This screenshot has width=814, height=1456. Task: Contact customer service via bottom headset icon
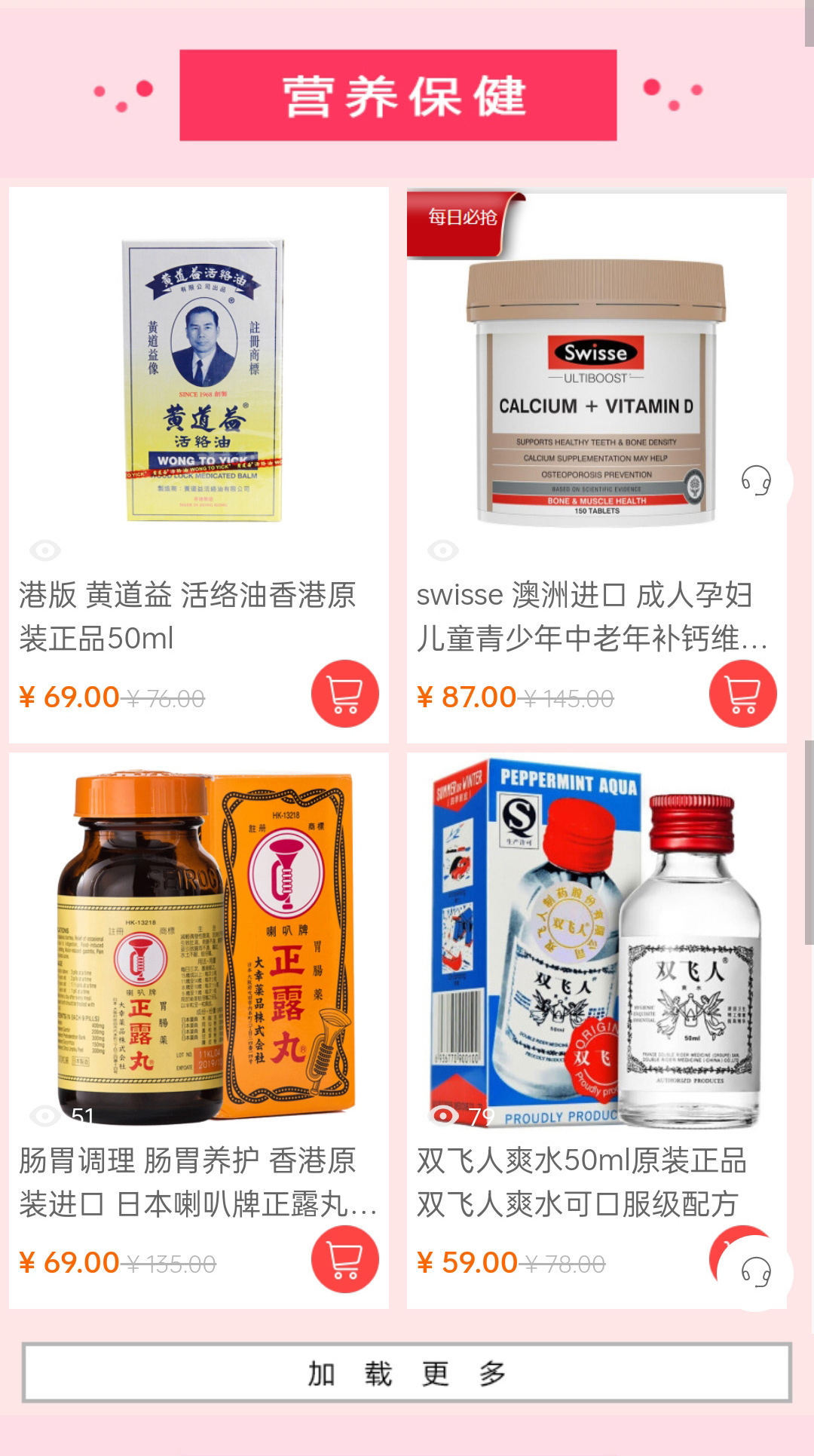point(755,1273)
